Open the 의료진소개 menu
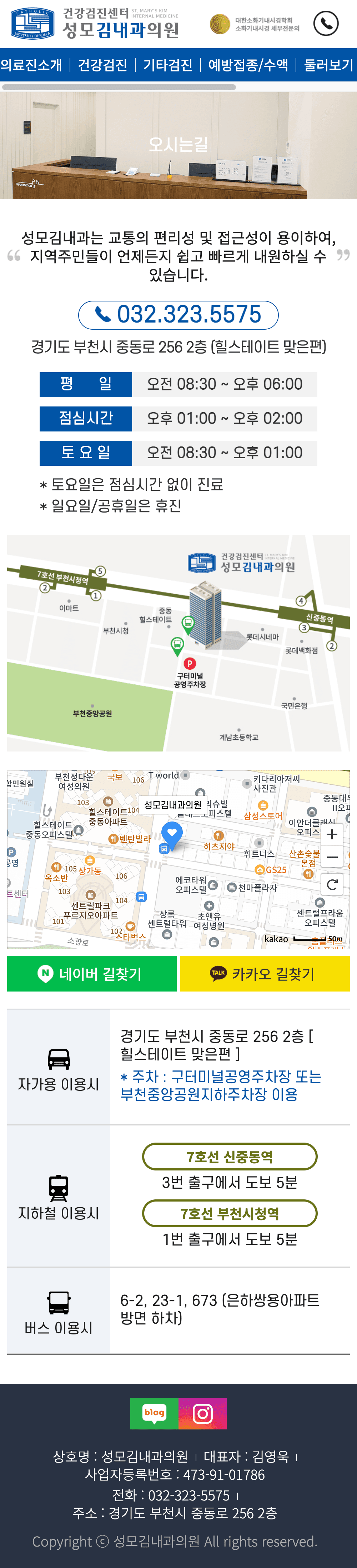The width and height of the screenshot is (357, 1568). click(x=31, y=65)
